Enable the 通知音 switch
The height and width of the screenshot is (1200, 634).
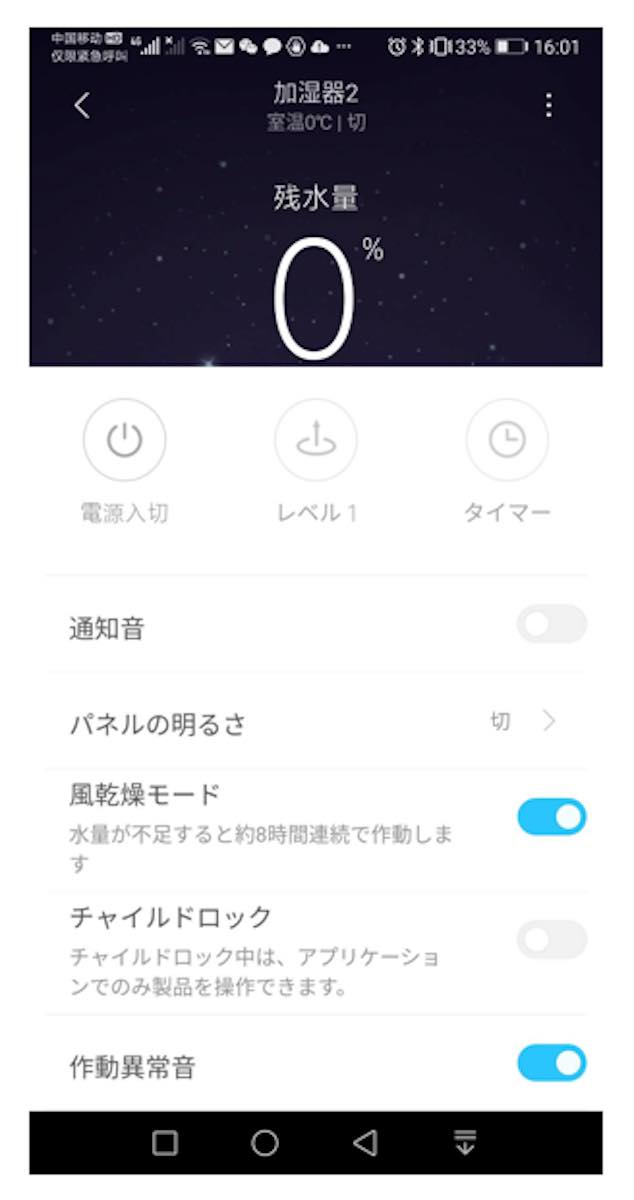[x=551, y=624]
